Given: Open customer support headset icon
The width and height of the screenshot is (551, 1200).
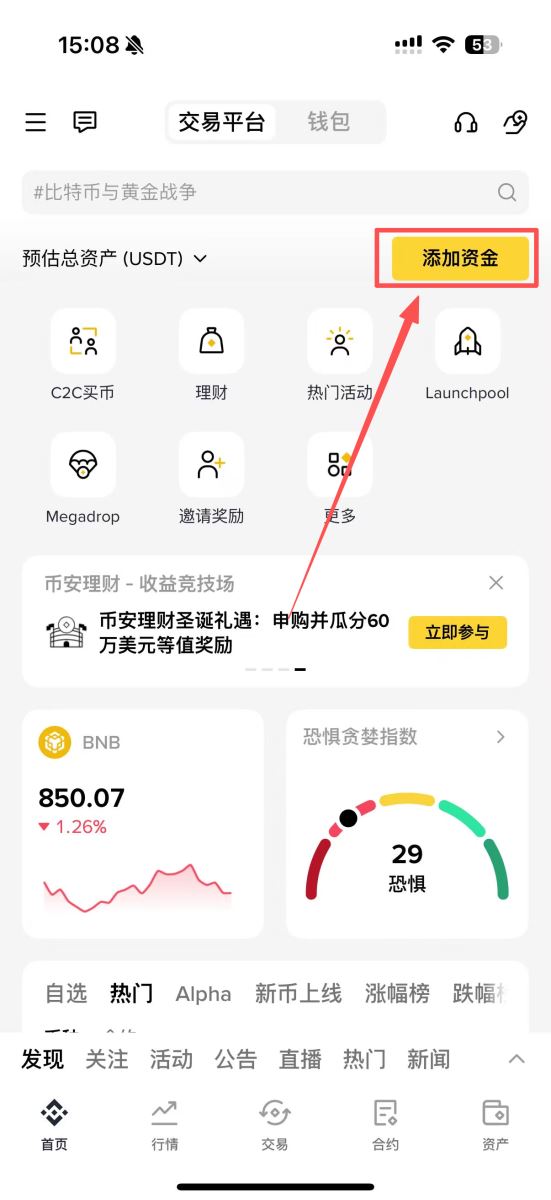Looking at the screenshot, I should (465, 122).
